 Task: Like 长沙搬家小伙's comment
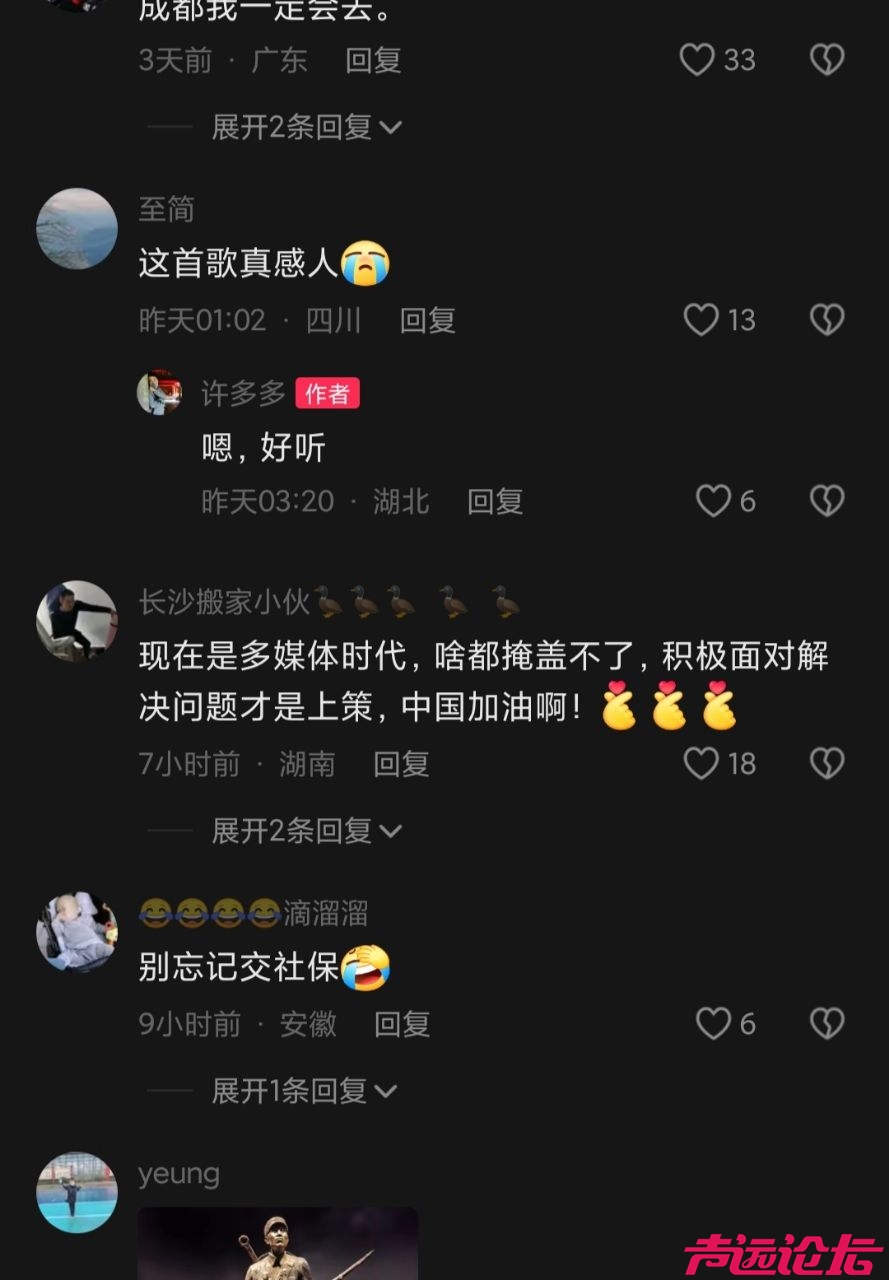[701, 764]
